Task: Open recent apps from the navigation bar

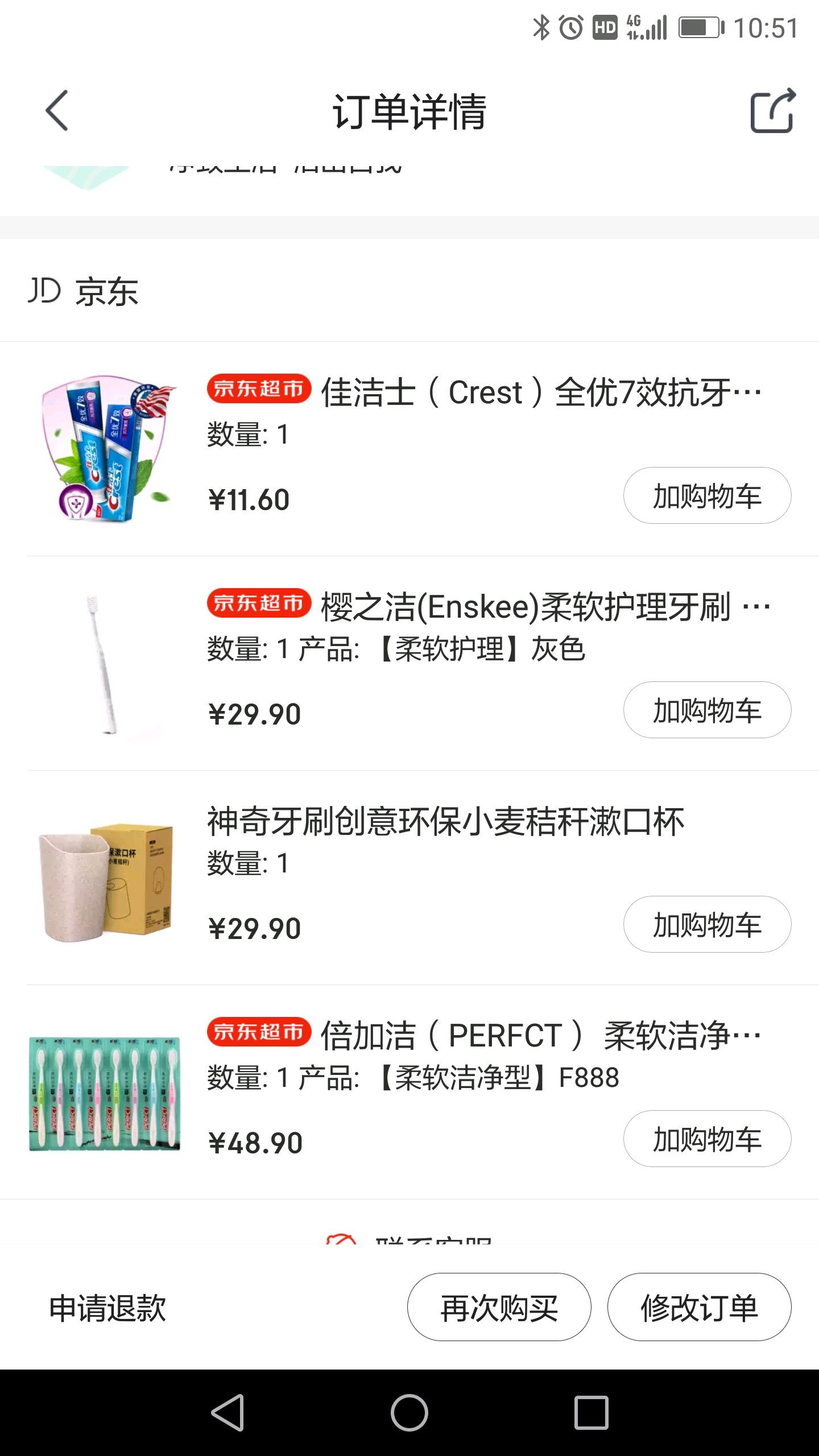Action: coord(591,1412)
